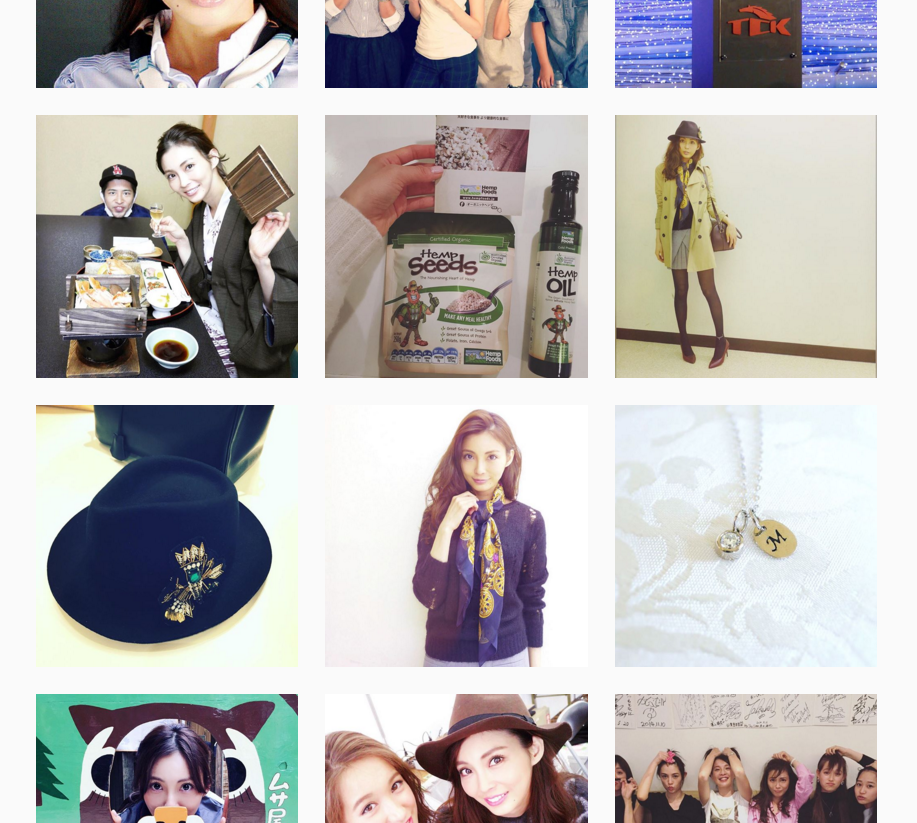
Task: Open the photo of woman wearing scarf
Action: pos(456,535)
